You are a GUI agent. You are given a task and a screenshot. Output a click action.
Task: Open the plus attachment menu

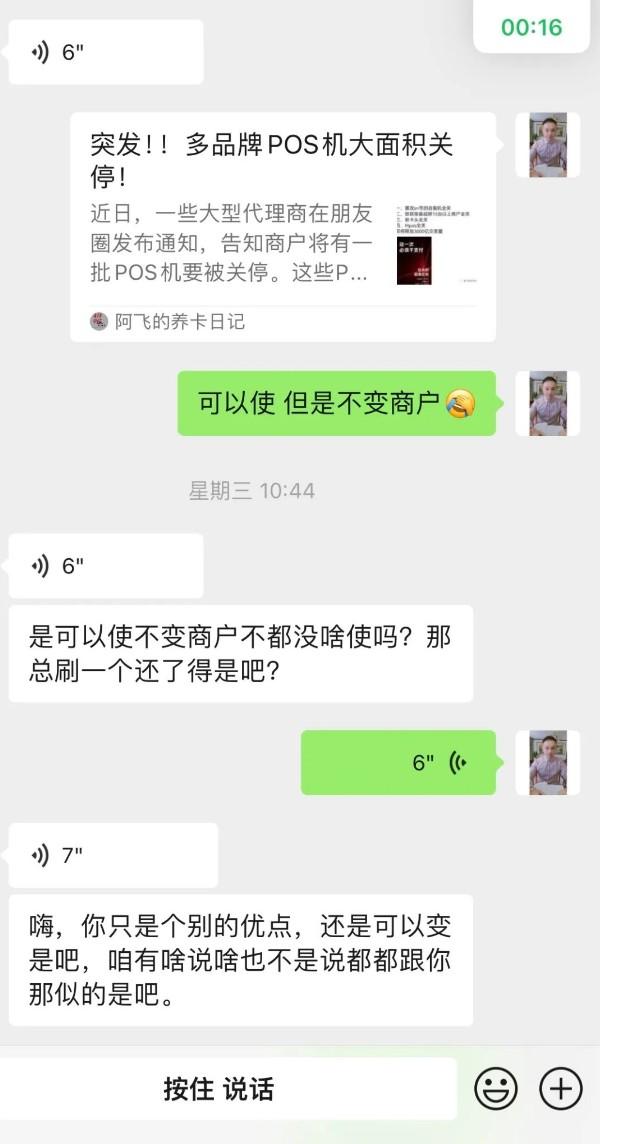(x=561, y=1089)
